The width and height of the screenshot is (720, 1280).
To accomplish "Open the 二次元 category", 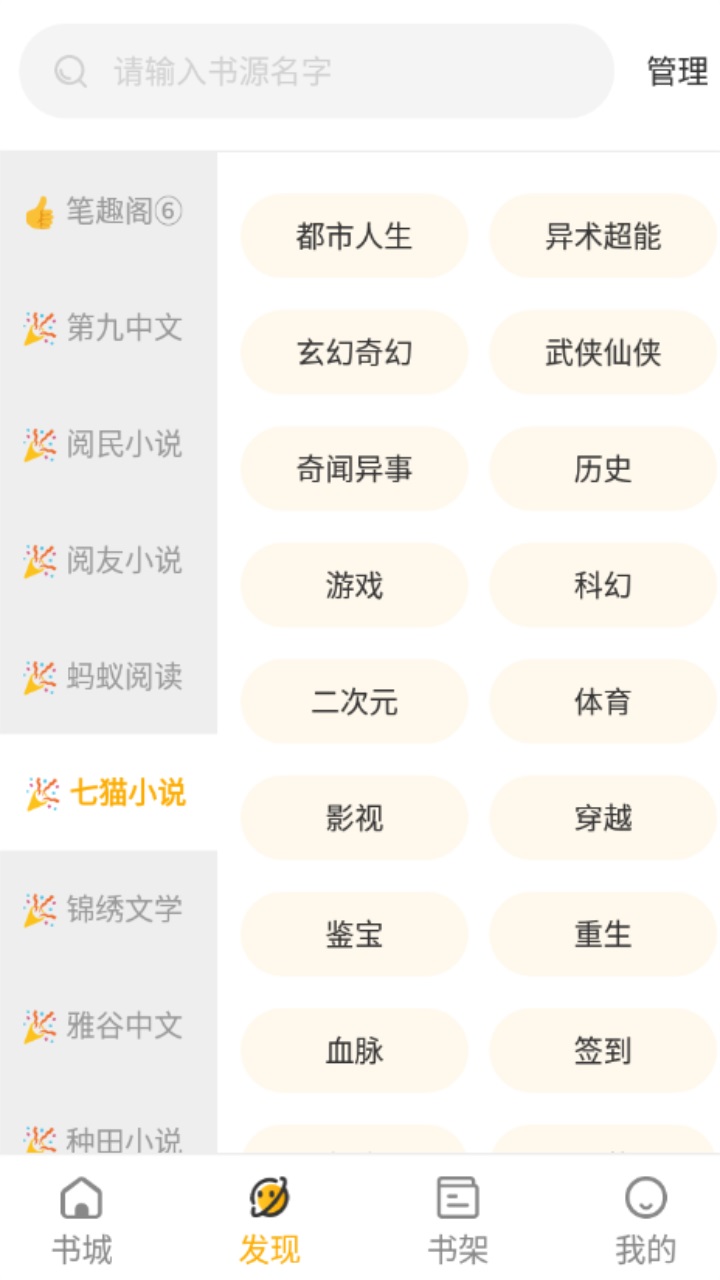I will pyautogui.click(x=354, y=701).
